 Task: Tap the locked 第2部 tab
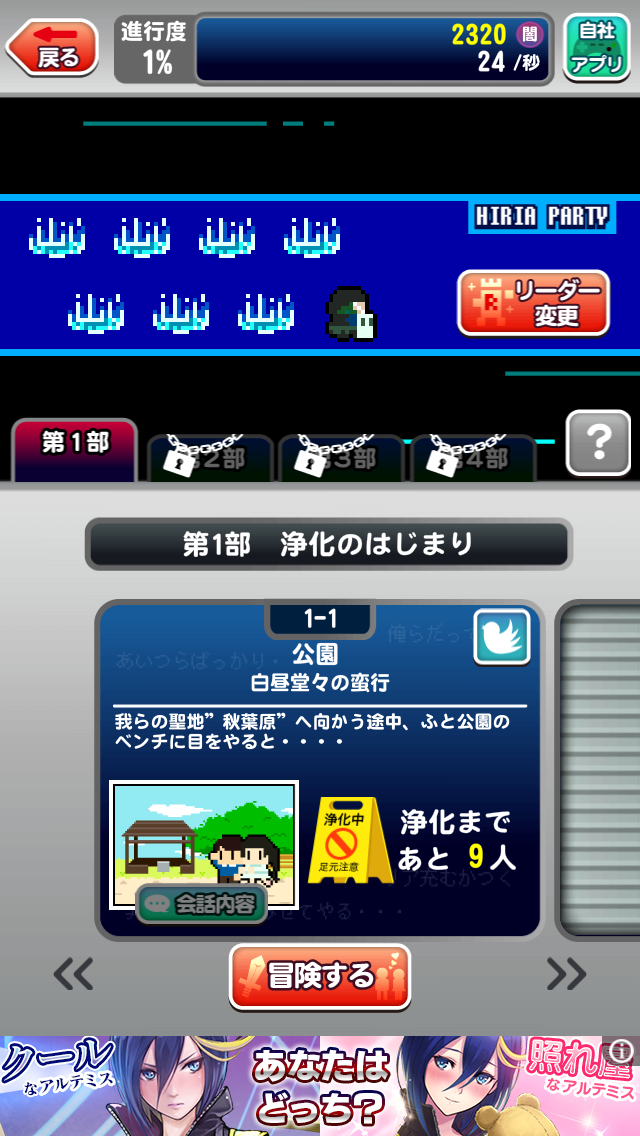(210, 459)
